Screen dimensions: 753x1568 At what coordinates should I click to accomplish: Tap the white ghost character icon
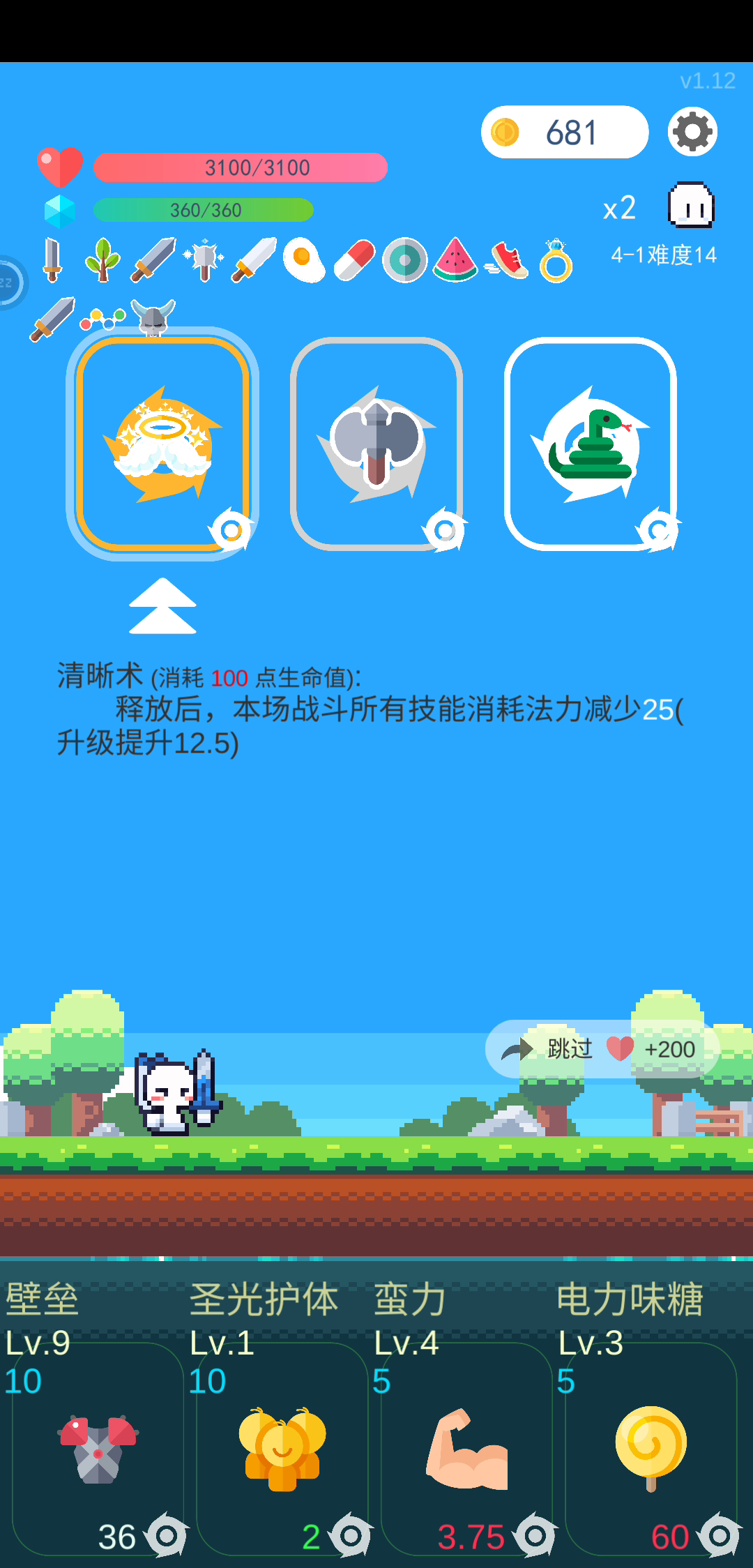tap(691, 206)
